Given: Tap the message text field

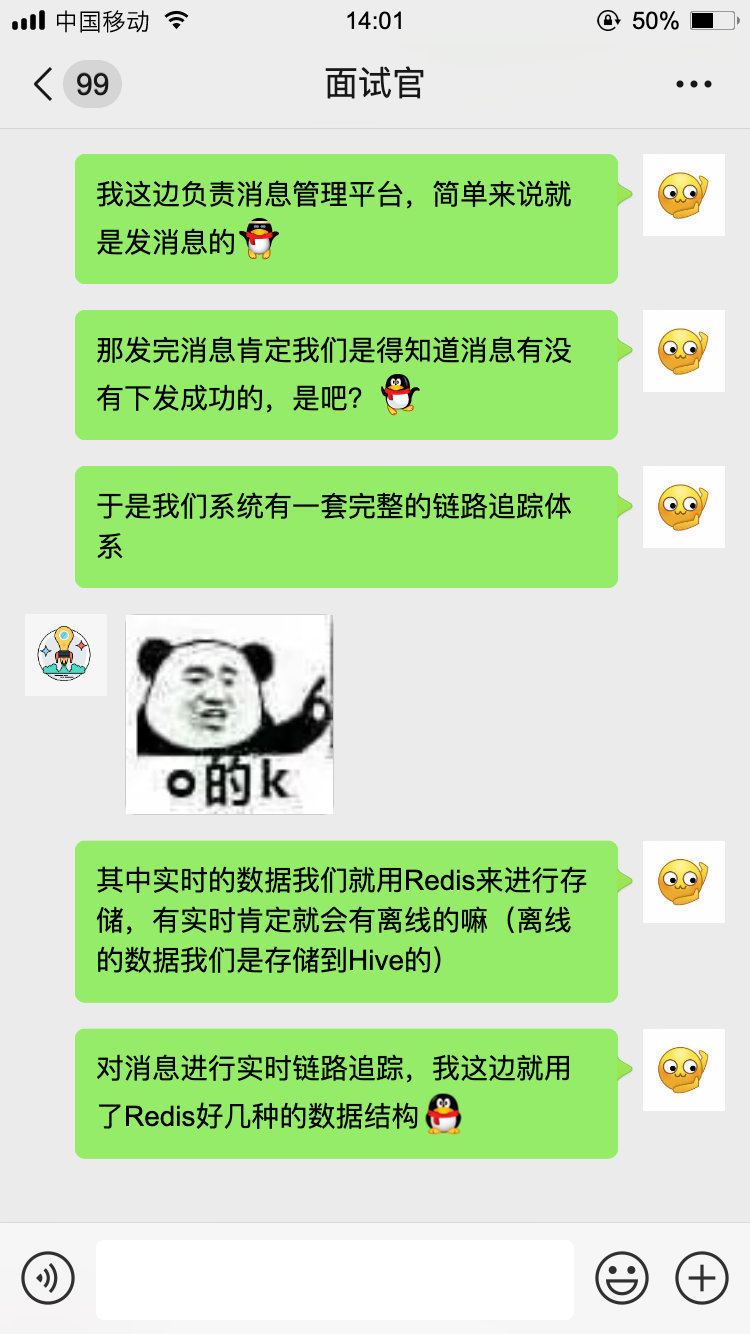Looking at the screenshot, I should (x=335, y=1279).
